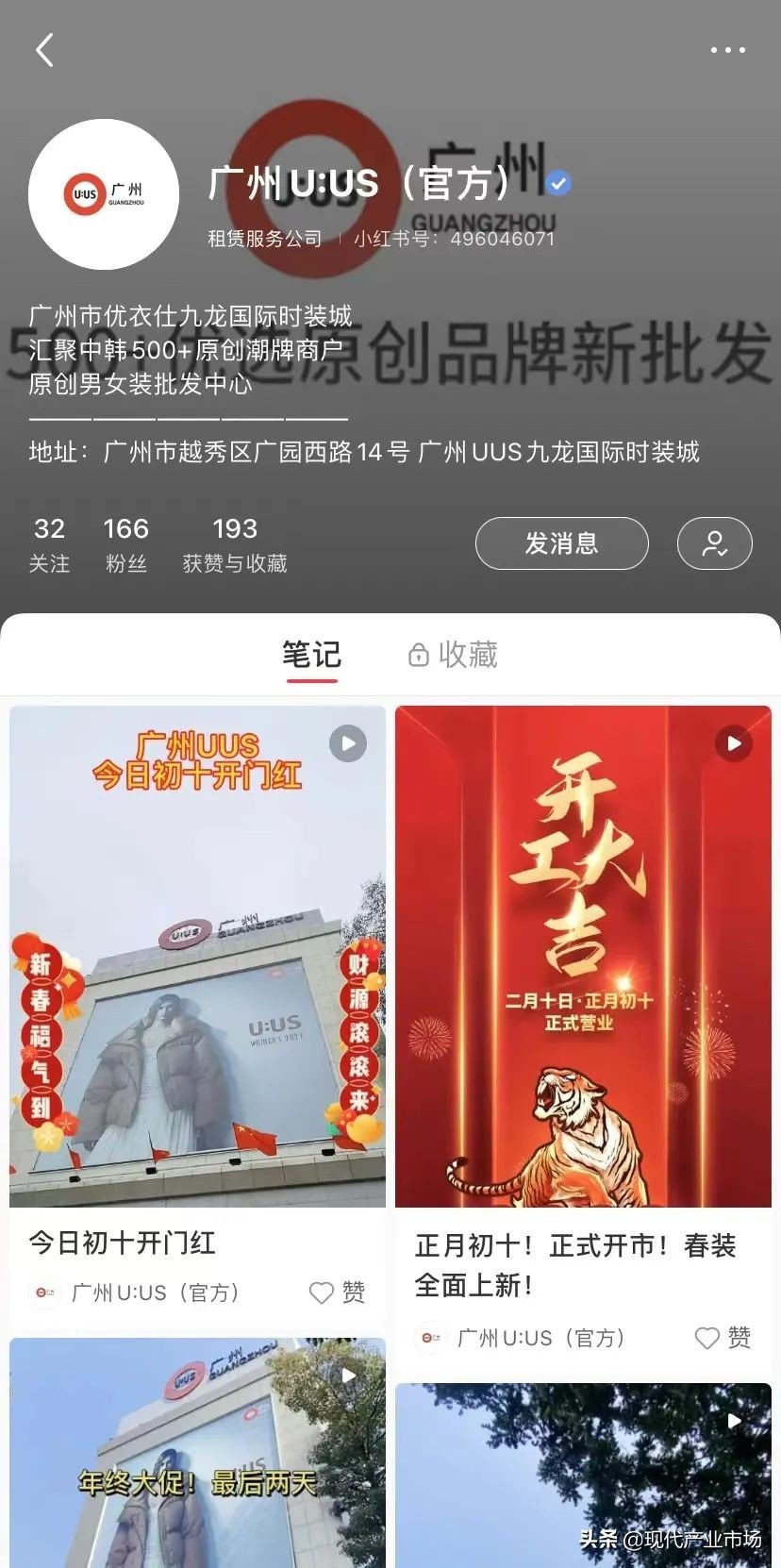
Task: Like the 今日初十开门红 note
Action: pyautogui.click(x=337, y=1292)
